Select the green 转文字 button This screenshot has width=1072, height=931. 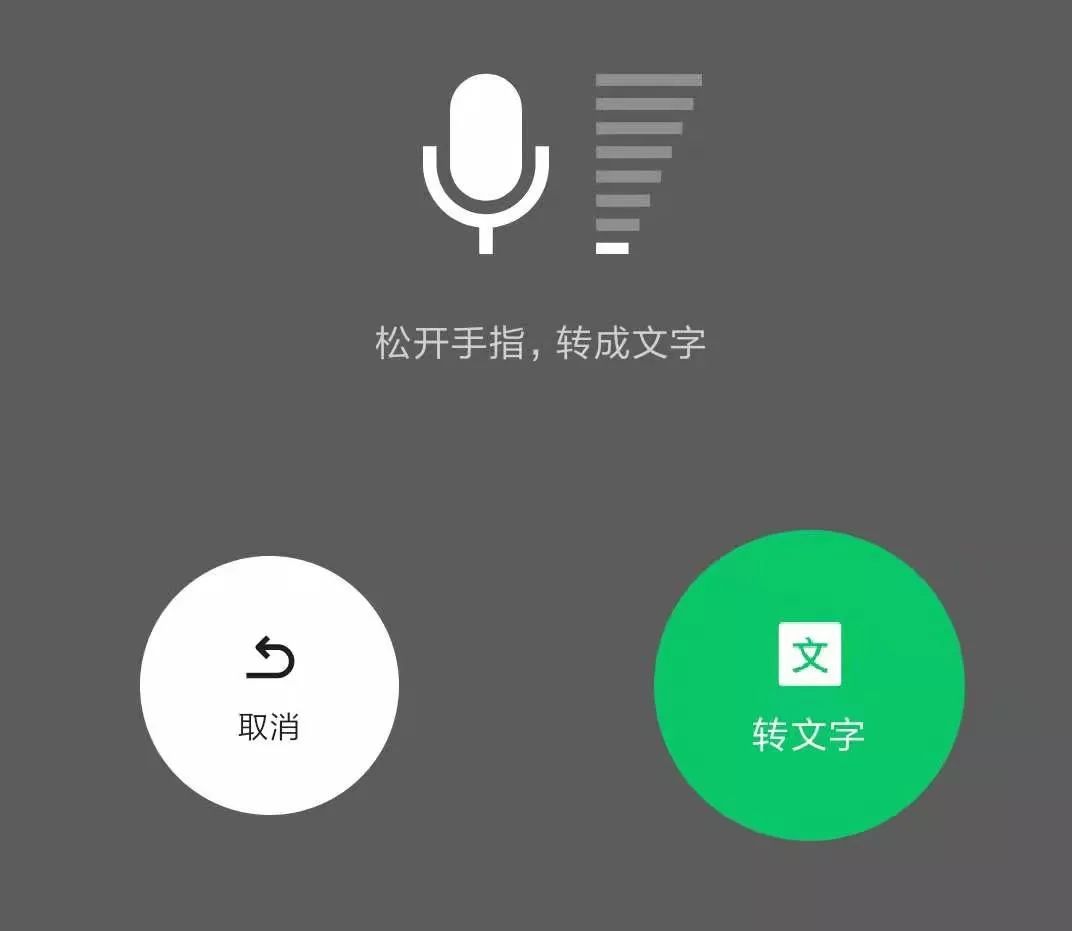(x=809, y=686)
